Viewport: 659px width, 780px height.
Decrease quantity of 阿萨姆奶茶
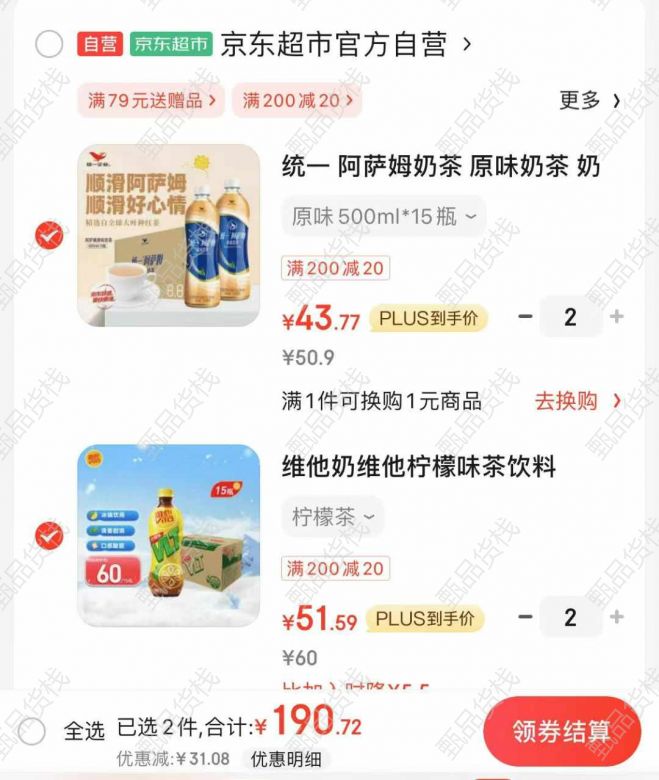[525, 317]
